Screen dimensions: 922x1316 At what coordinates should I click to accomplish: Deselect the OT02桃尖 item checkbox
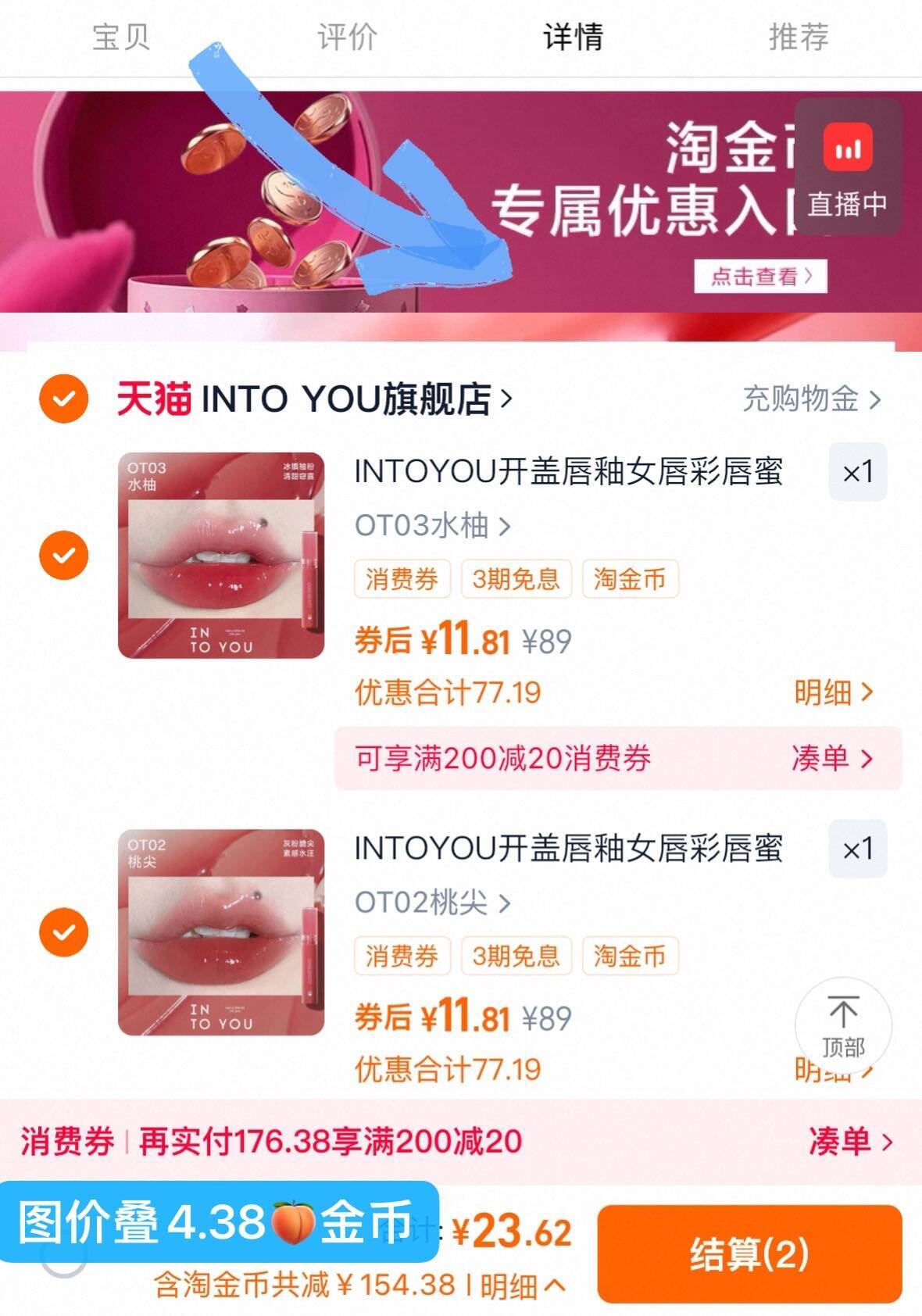[65, 931]
